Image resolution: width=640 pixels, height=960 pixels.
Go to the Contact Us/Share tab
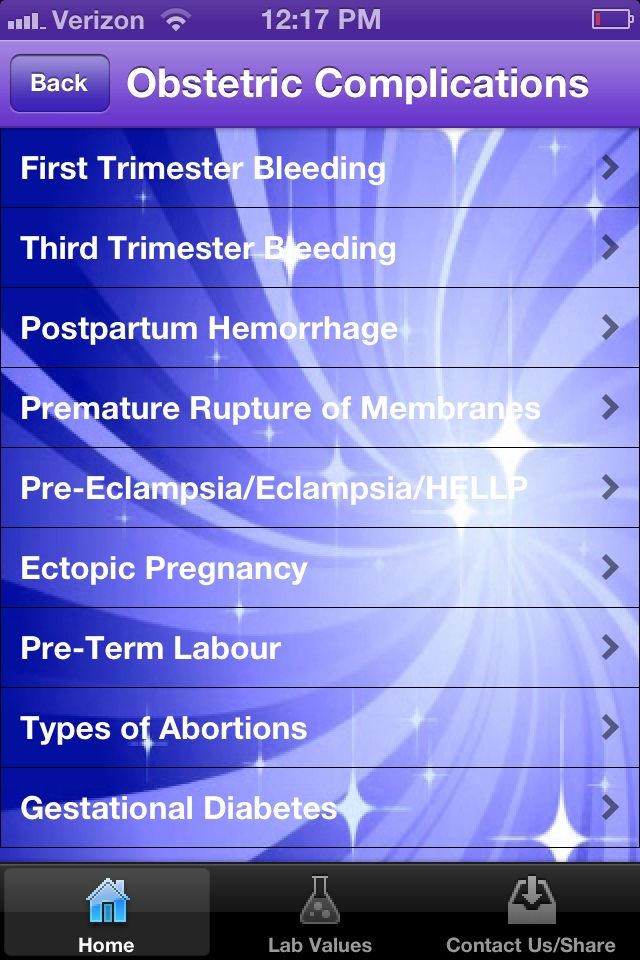531,912
